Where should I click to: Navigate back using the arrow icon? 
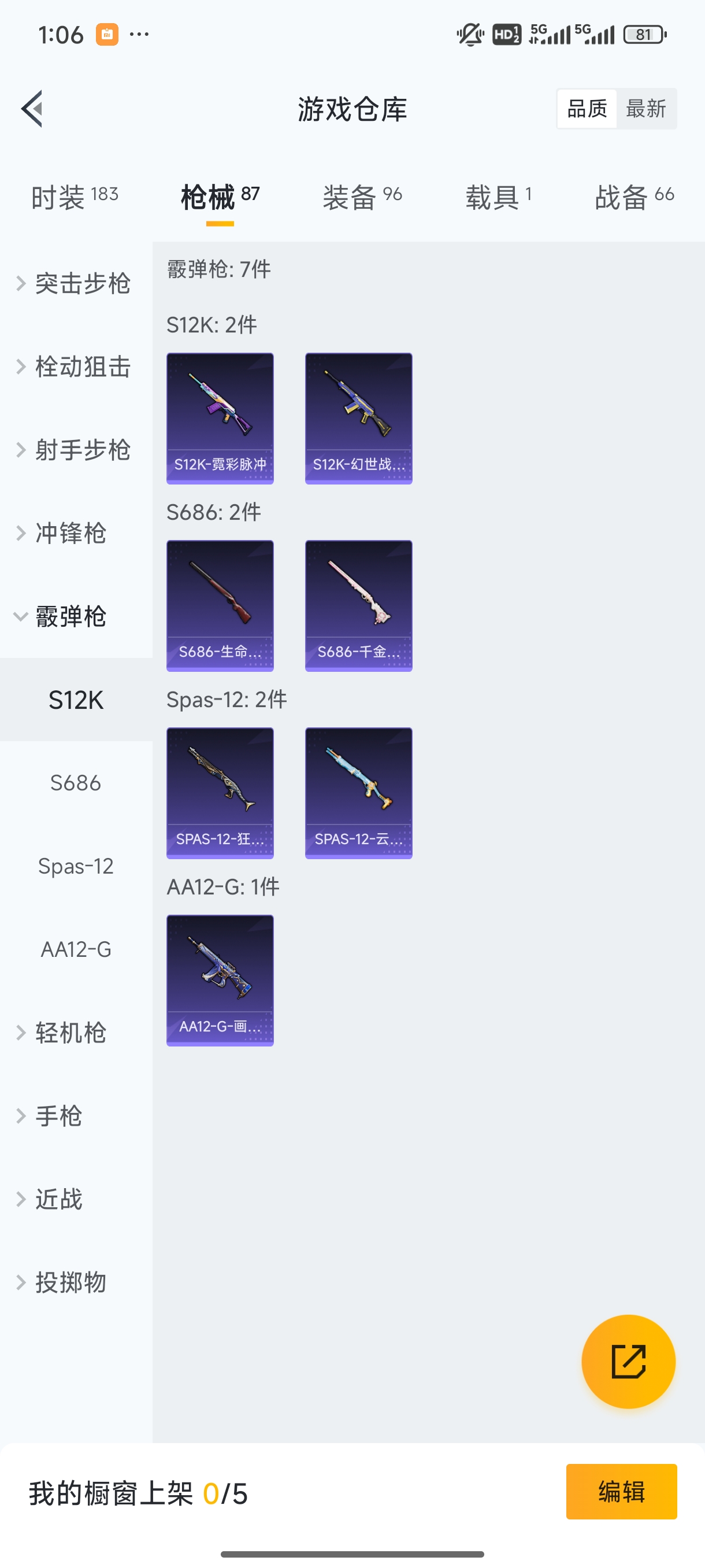34,108
